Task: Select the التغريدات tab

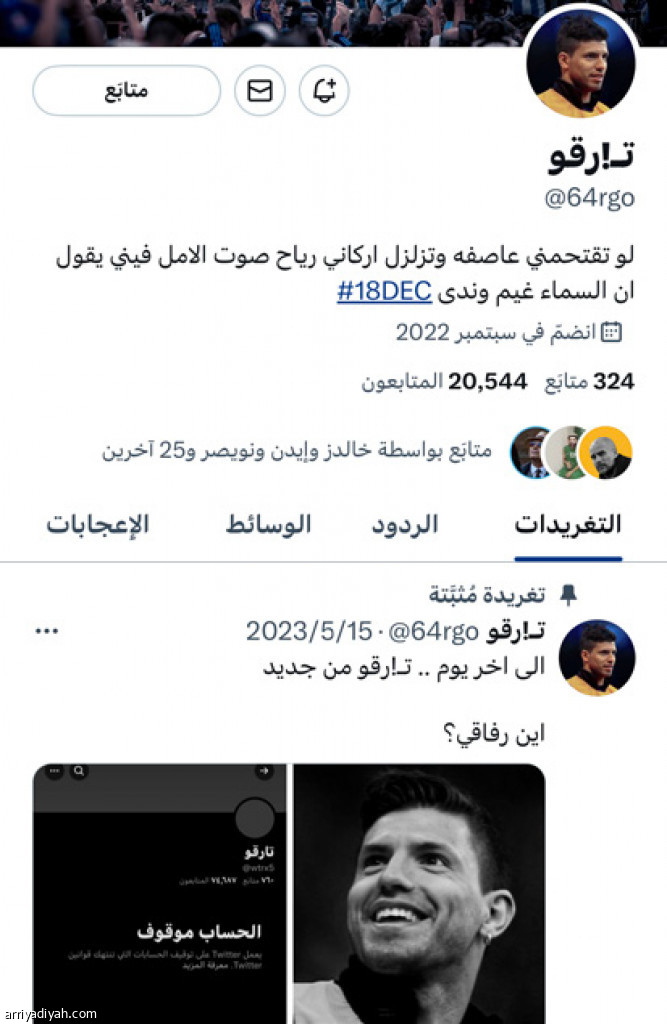Action: [568, 524]
